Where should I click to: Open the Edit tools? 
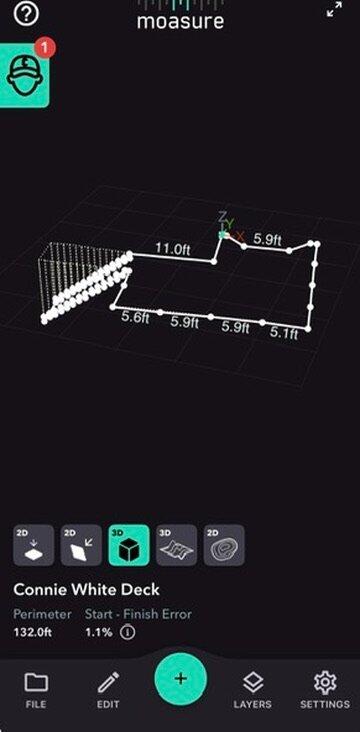[108, 690]
